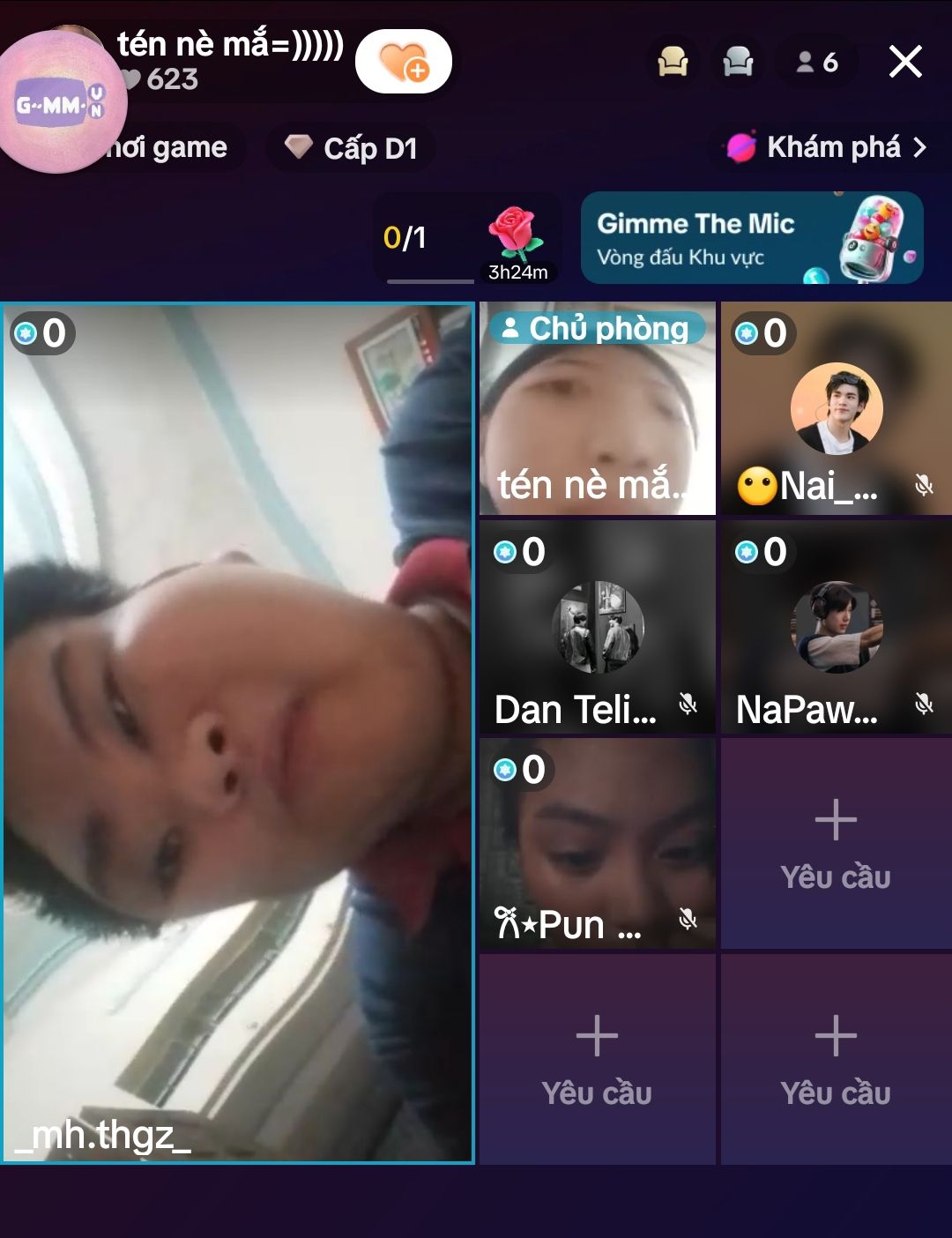View _mh.thgz_ video tile
The width and height of the screenshot is (952, 1238).
click(238, 732)
